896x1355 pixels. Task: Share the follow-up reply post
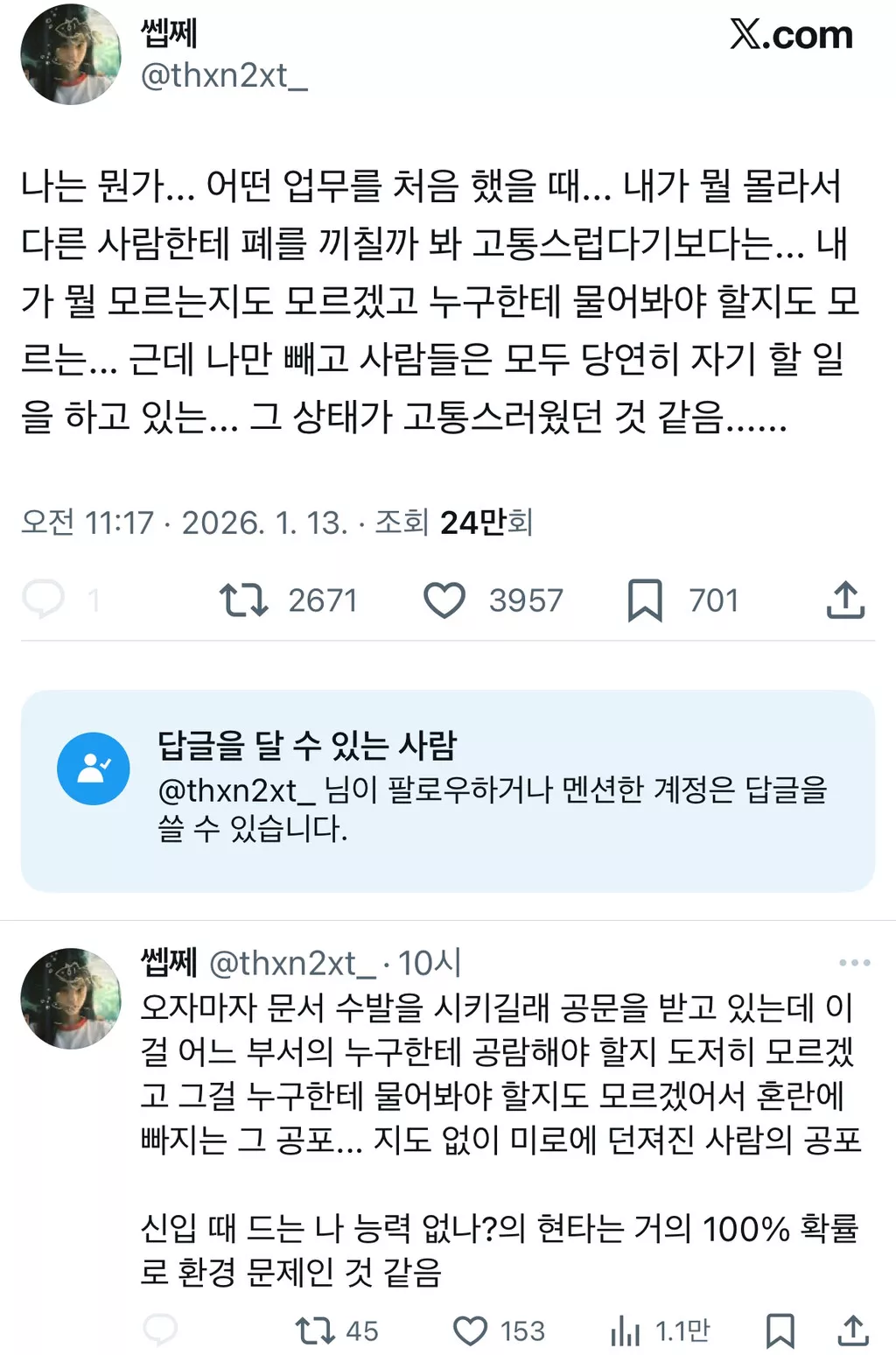[853, 1330]
